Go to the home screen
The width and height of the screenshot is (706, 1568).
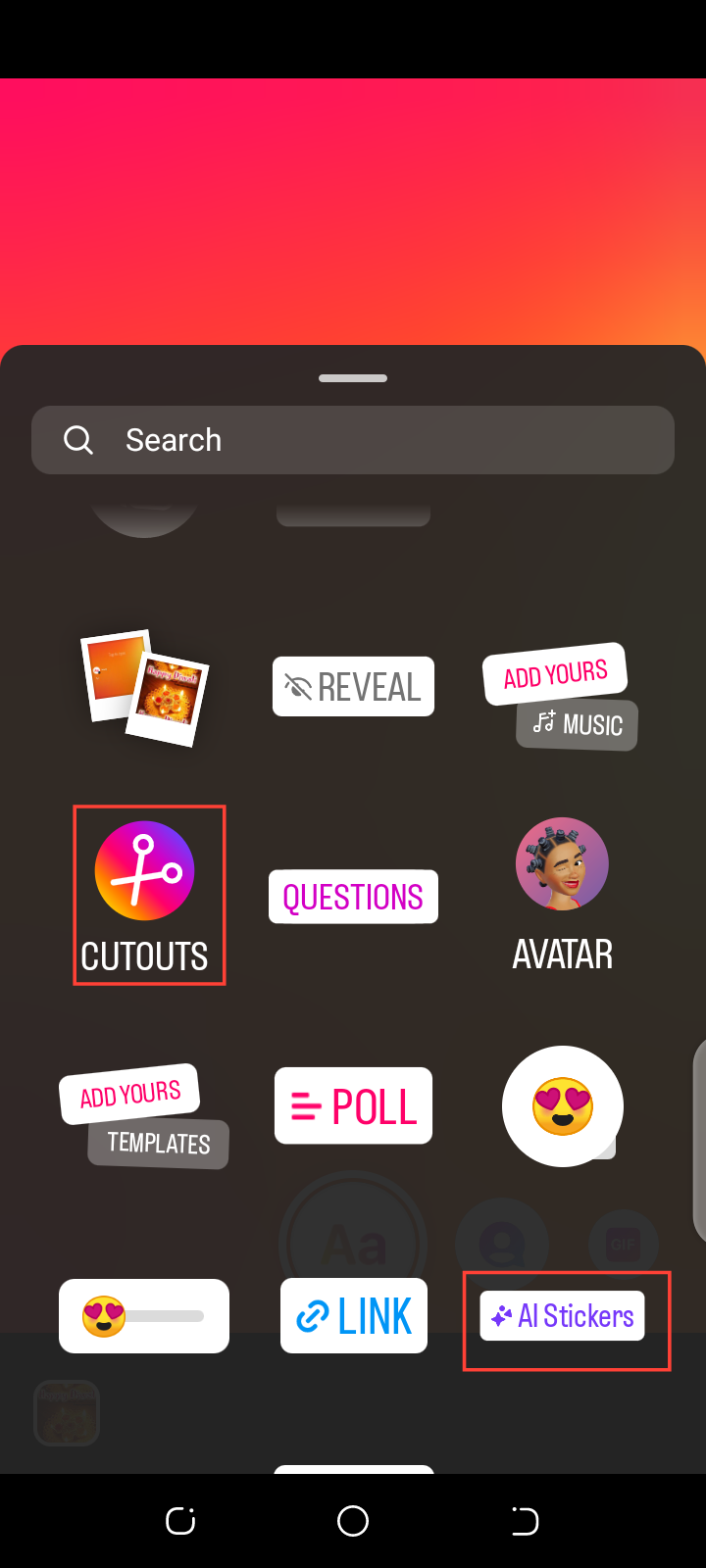353,1521
